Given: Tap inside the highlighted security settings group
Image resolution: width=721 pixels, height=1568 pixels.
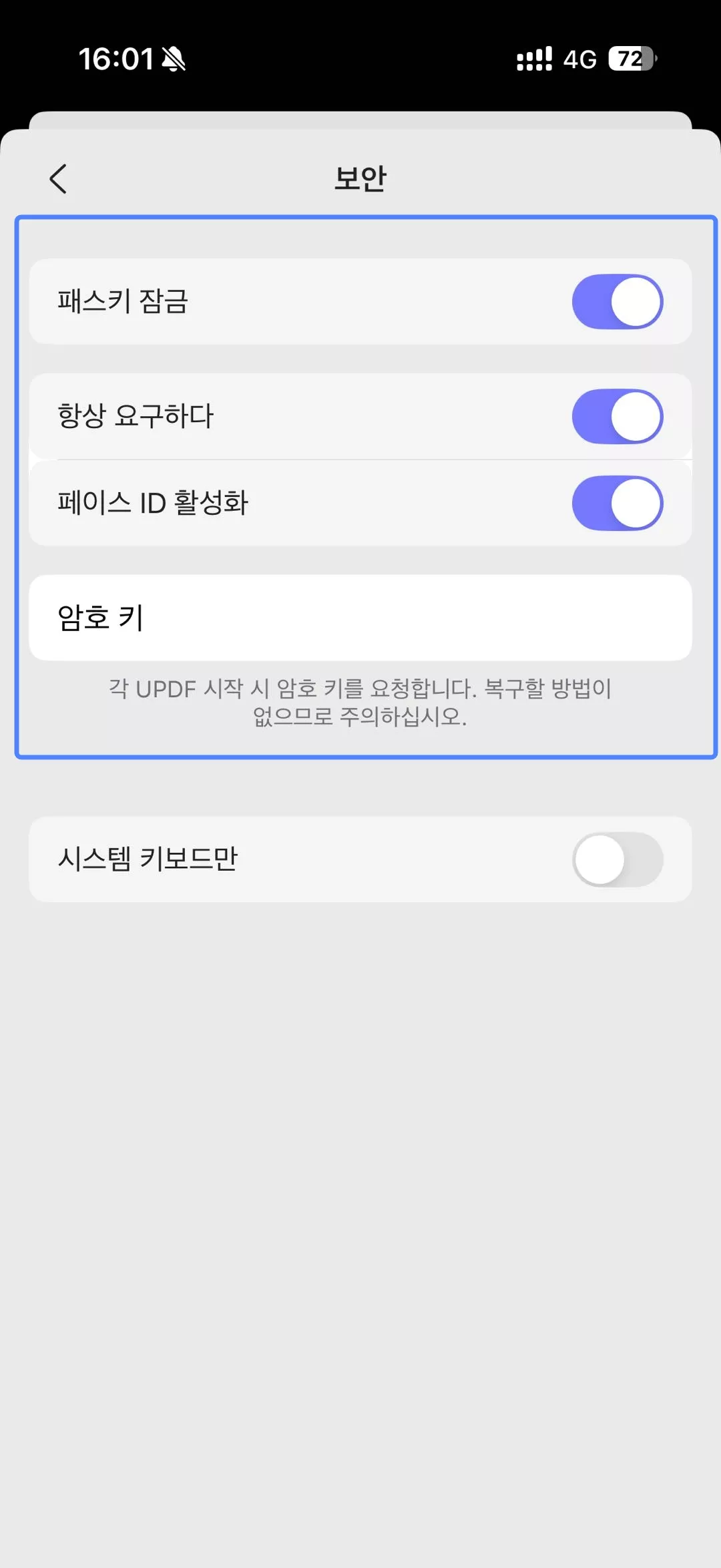Looking at the screenshot, I should tap(360, 487).
